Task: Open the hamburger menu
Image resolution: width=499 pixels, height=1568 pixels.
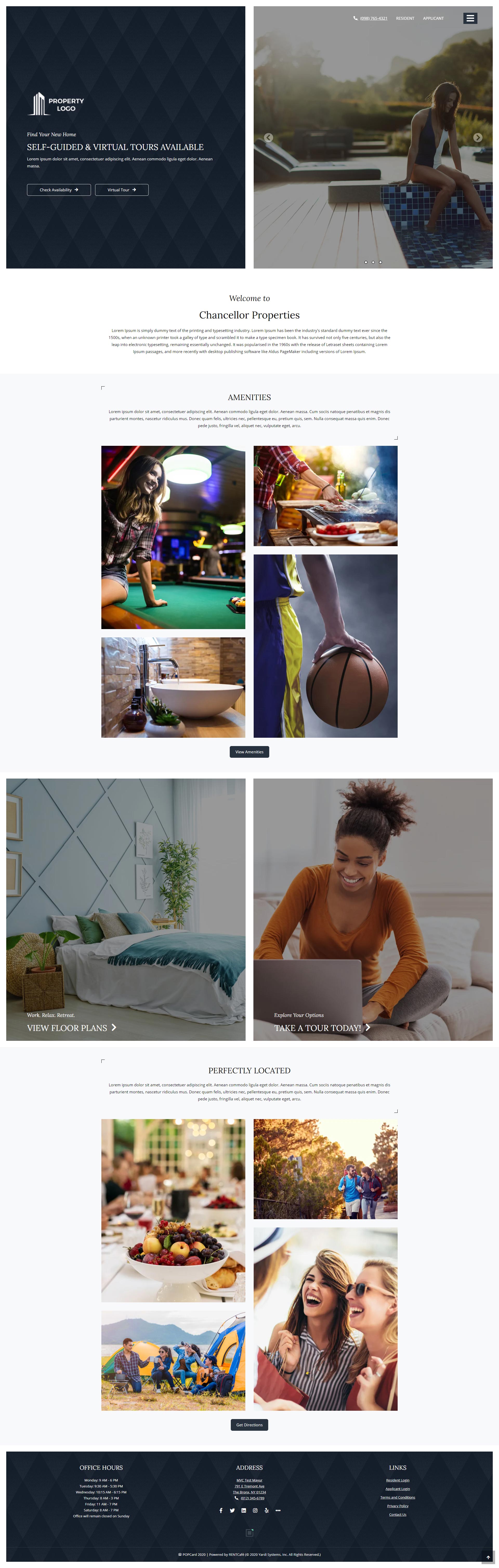Action: (470, 18)
